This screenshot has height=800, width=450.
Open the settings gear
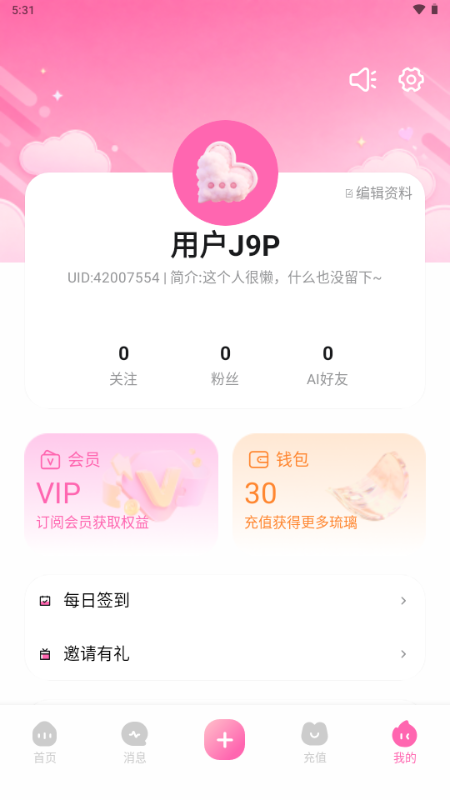411,80
